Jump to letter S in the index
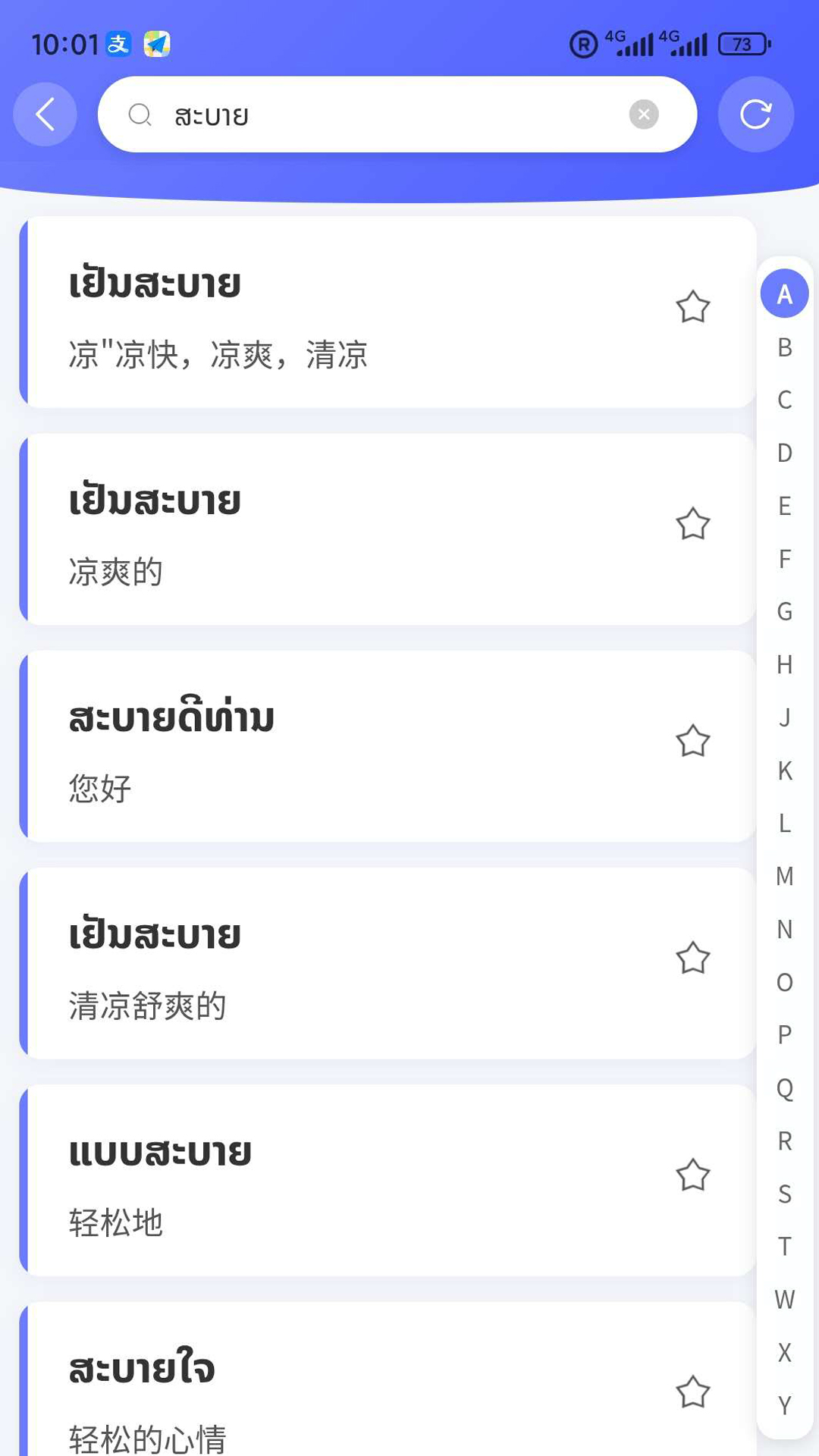 click(x=784, y=1195)
